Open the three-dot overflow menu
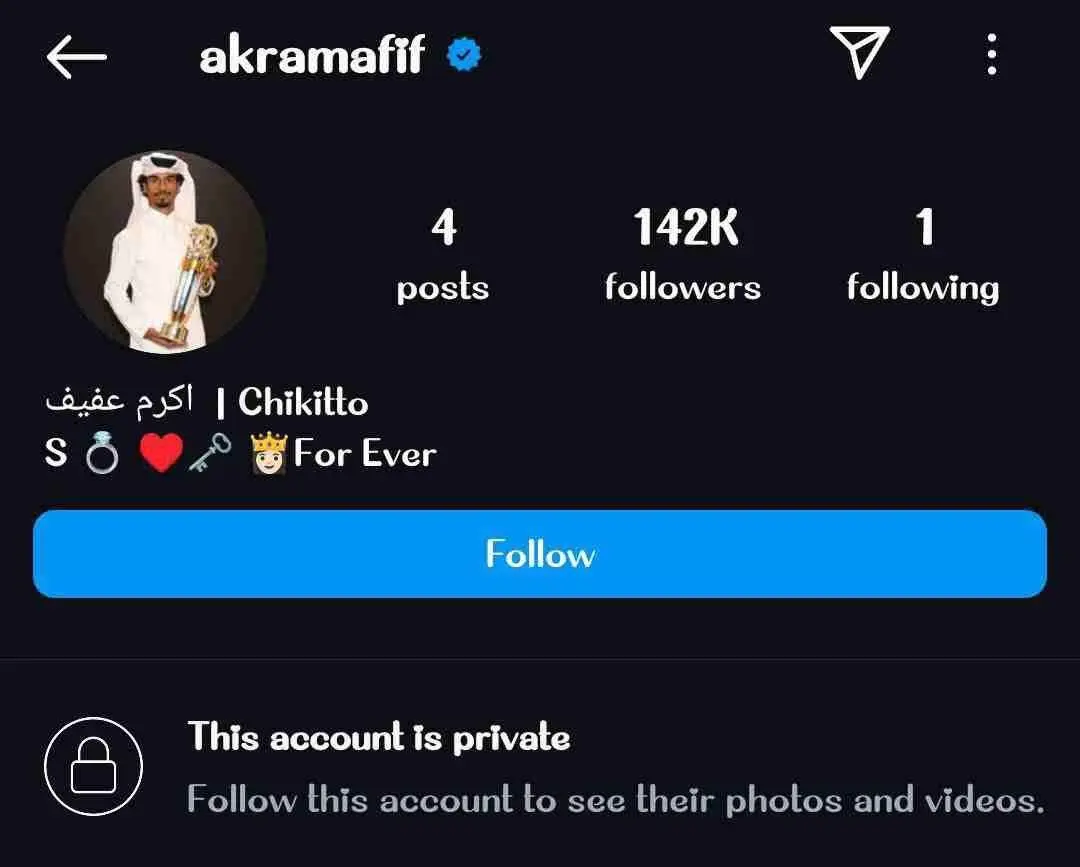 pos(991,54)
